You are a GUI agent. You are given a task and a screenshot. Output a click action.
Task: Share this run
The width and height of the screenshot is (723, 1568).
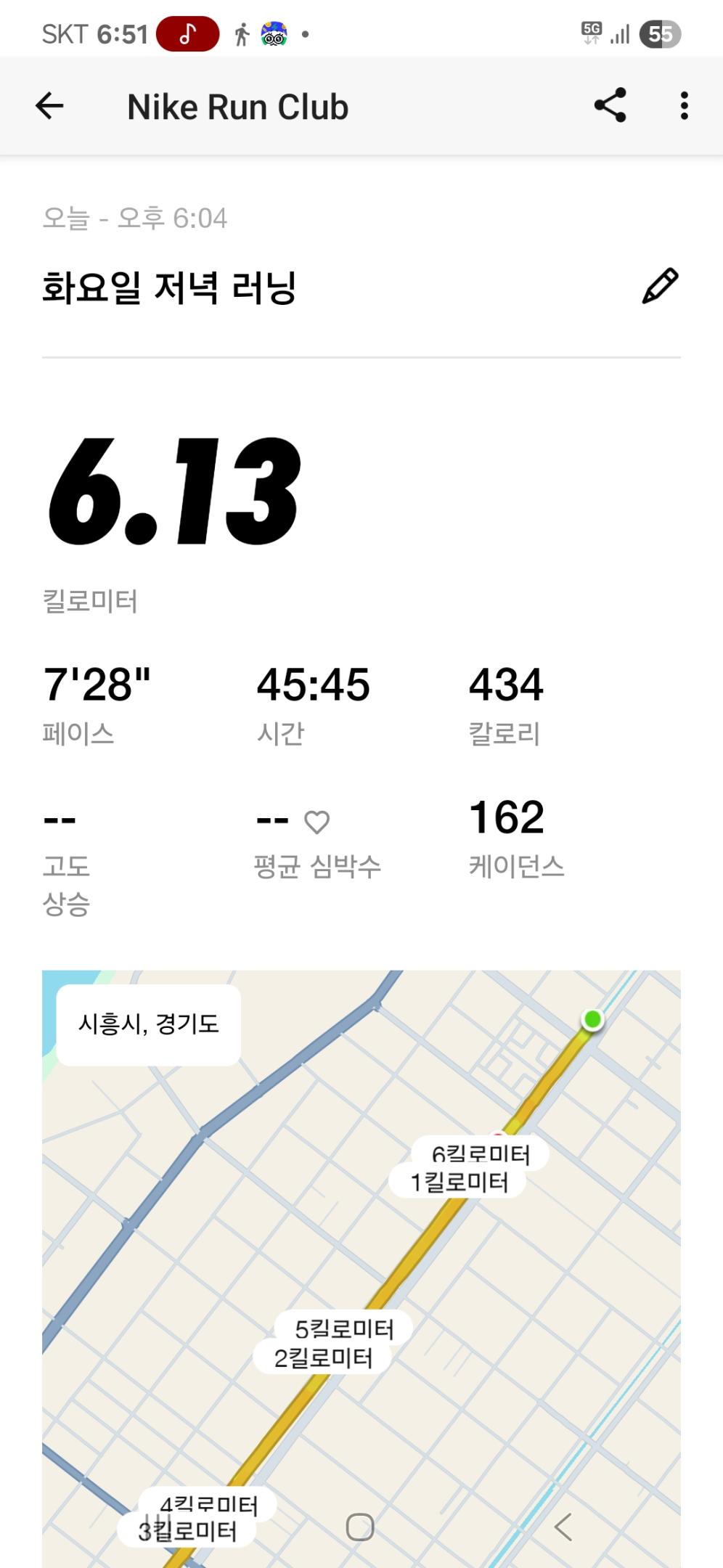point(610,106)
